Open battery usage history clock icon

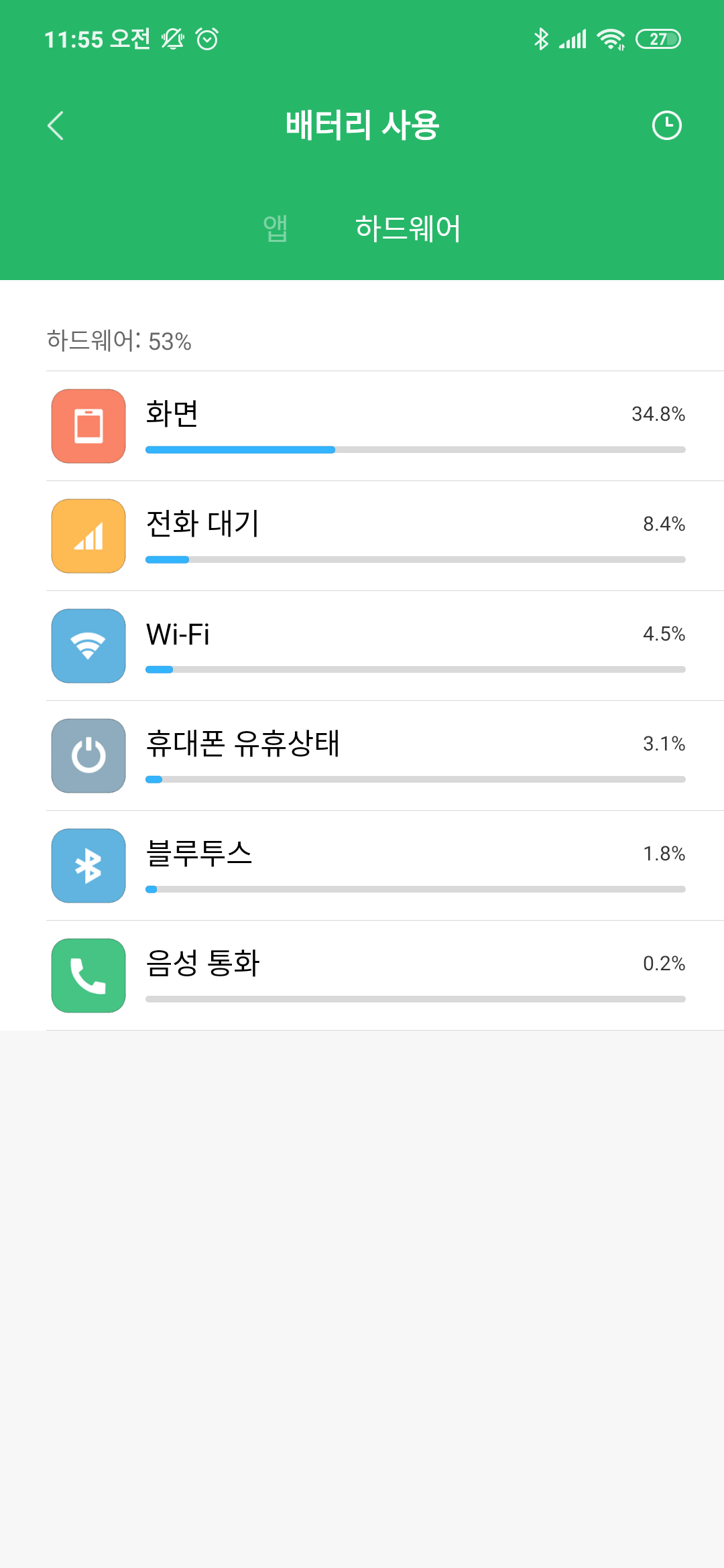click(666, 125)
